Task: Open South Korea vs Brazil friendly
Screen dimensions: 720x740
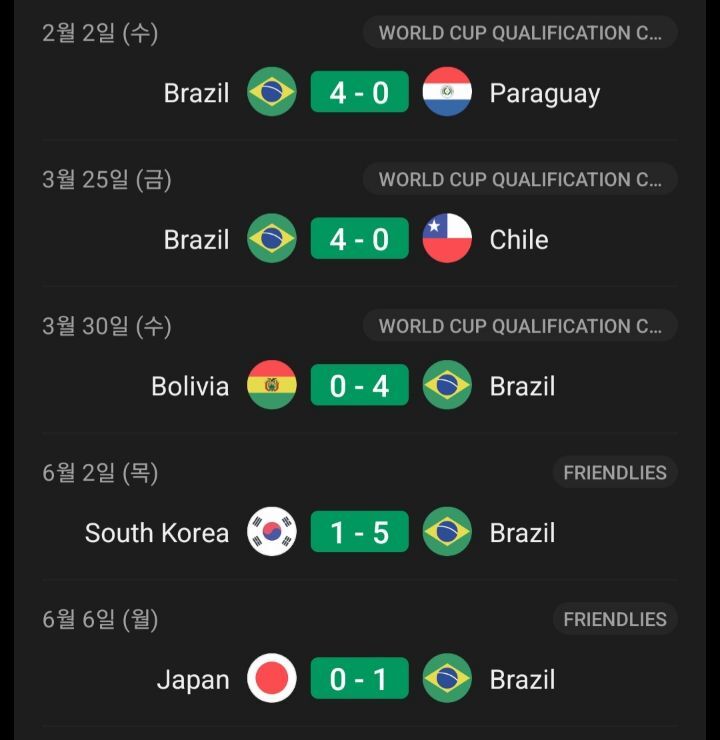Action: click(359, 533)
